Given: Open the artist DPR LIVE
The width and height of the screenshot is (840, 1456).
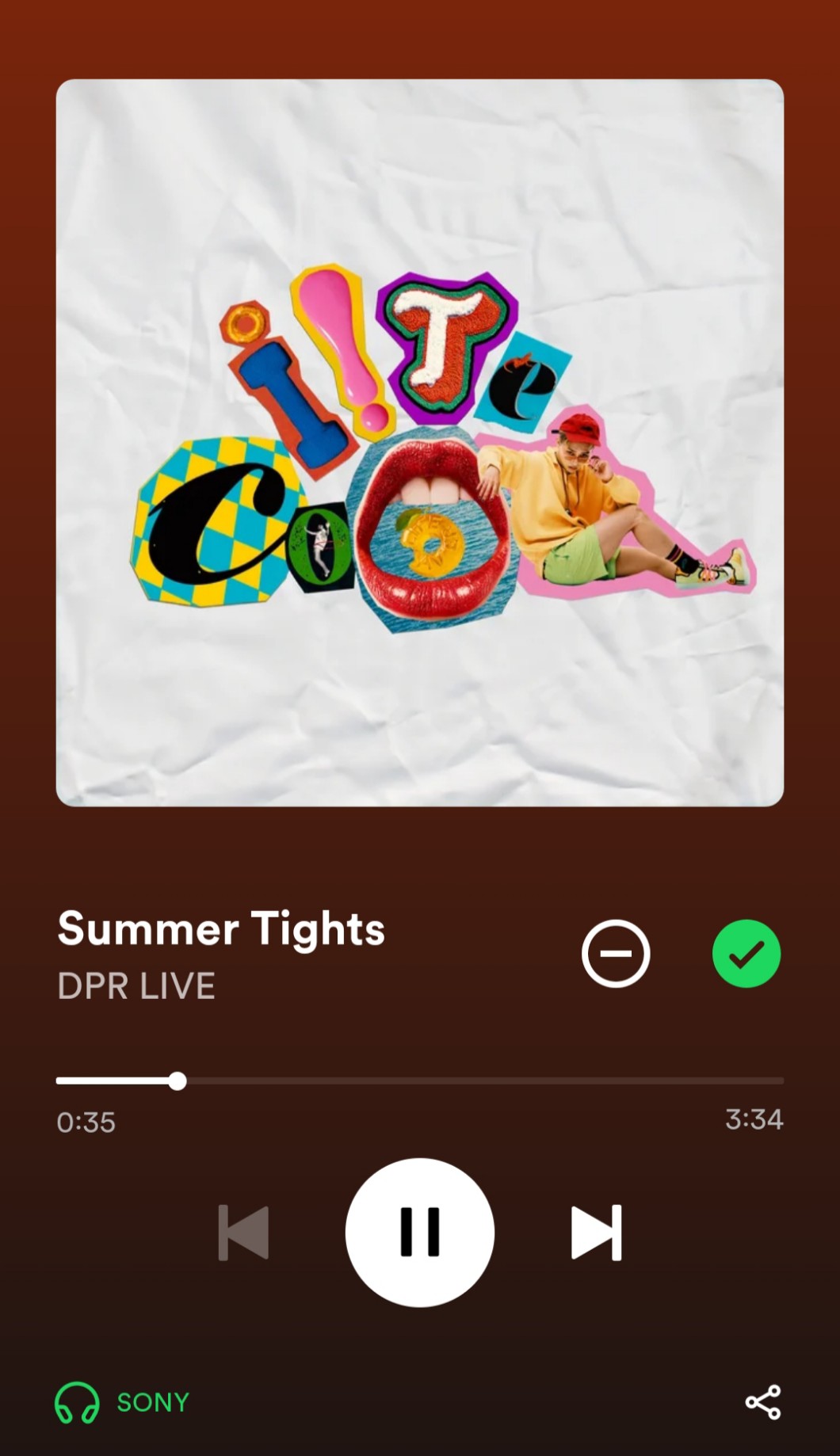Looking at the screenshot, I should pyautogui.click(x=136, y=986).
